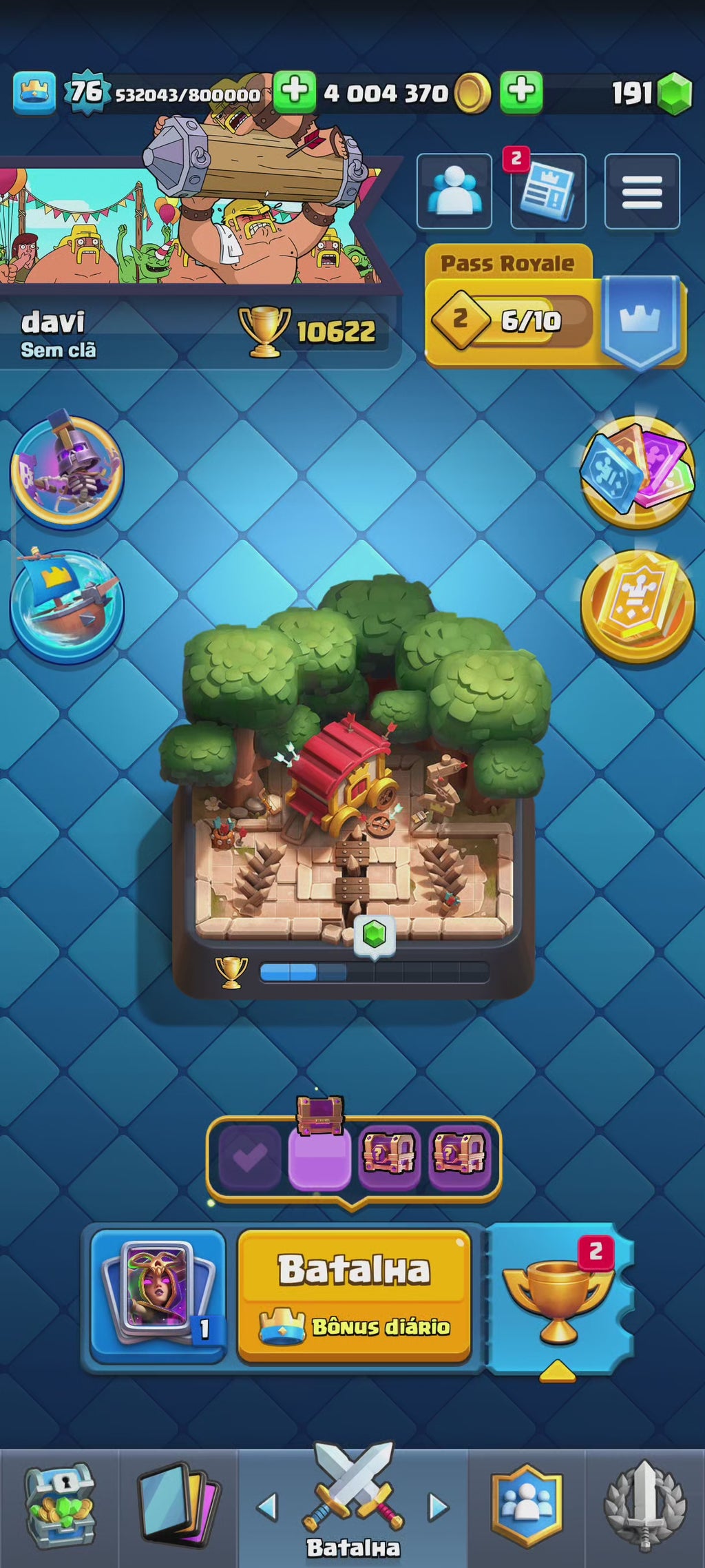The image size is (705, 1568).
Task: Switch to the Shop chest tab
Action: pos(60,1507)
